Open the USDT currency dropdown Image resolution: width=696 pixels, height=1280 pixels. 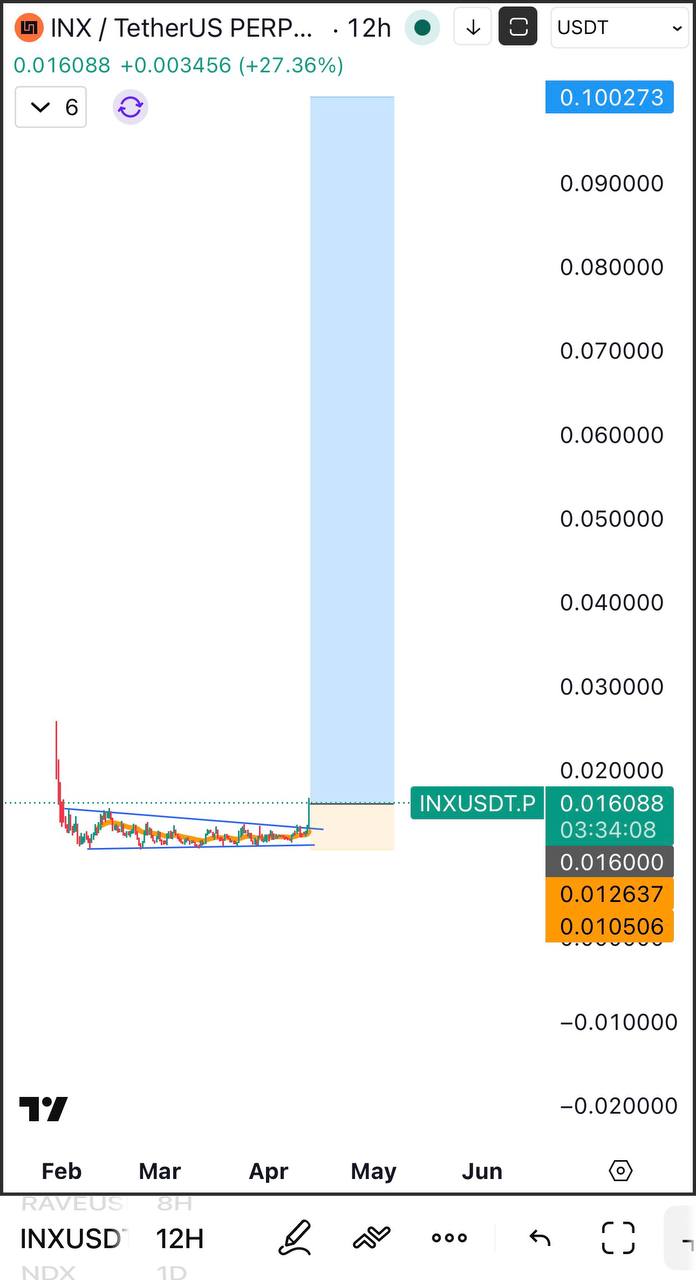[x=619, y=28]
